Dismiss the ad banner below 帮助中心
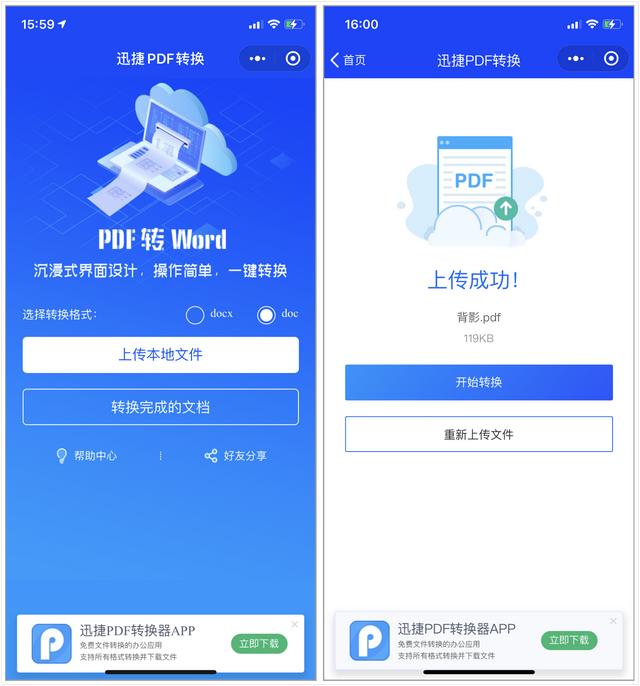The width and height of the screenshot is (640, 686). 294,624
